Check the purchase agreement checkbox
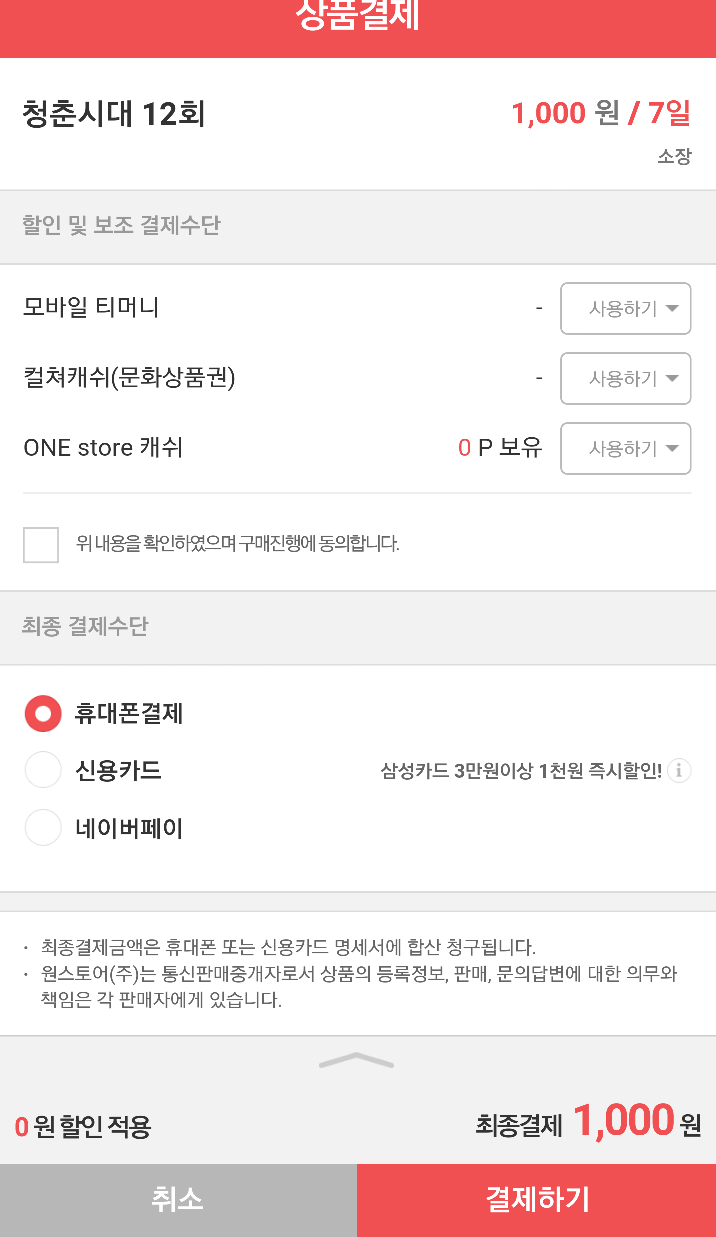The image size is (716, 1237). [x=41, y=545]
